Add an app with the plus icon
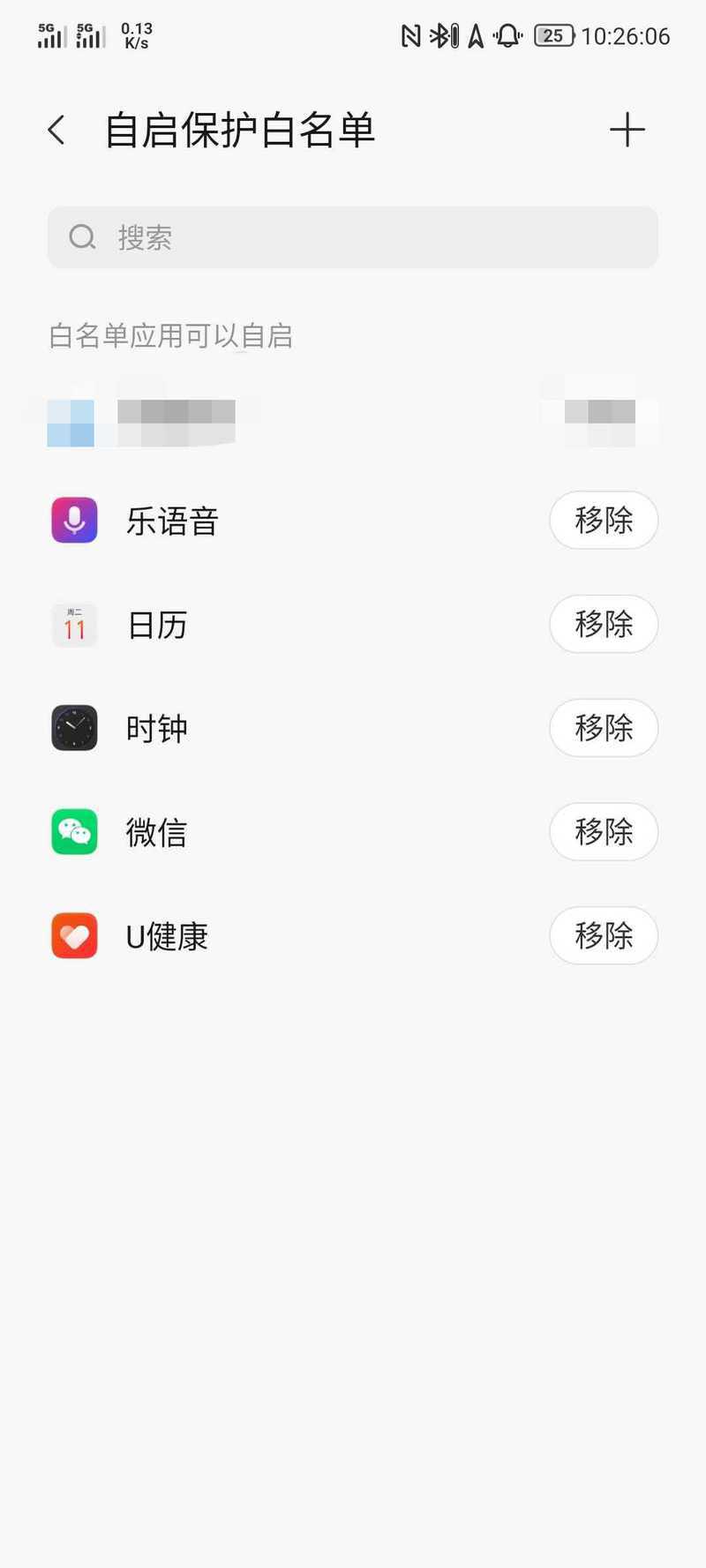Image resolution: width=706 pixels, height=1568 pixels. click(x=627, y=131)
